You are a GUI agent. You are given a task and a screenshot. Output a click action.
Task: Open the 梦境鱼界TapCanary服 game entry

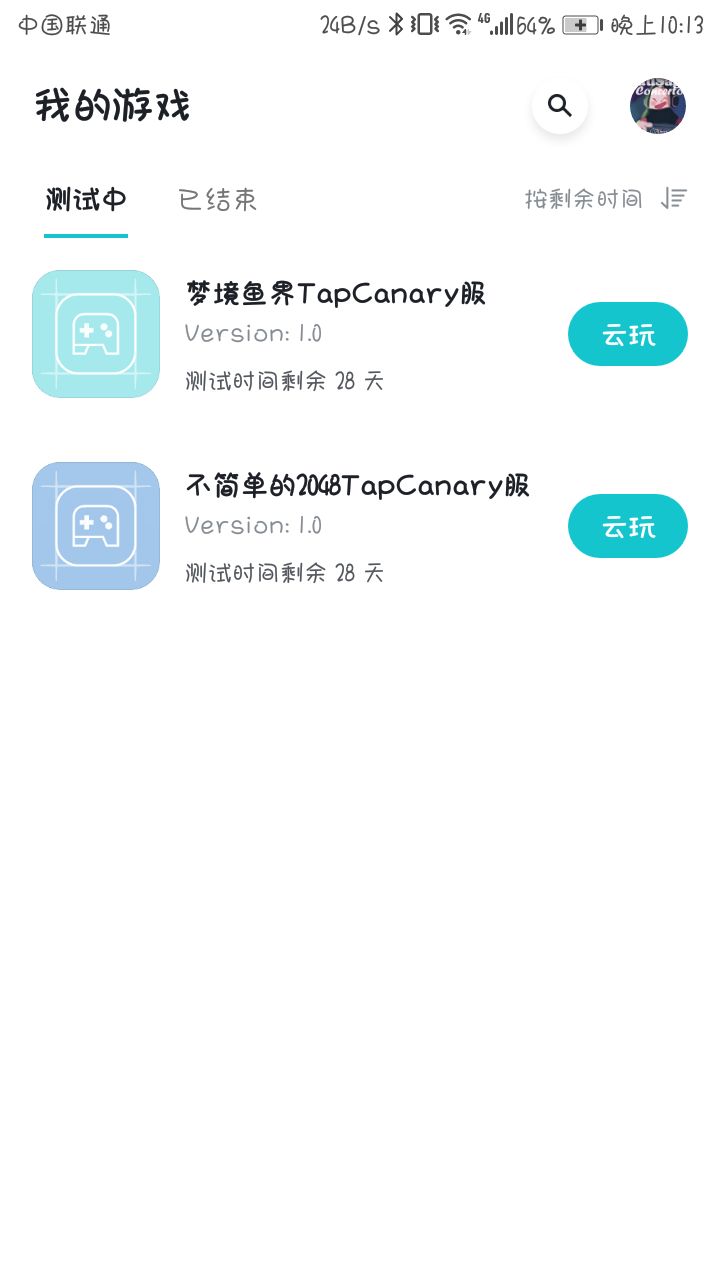[x=335, y=294]
